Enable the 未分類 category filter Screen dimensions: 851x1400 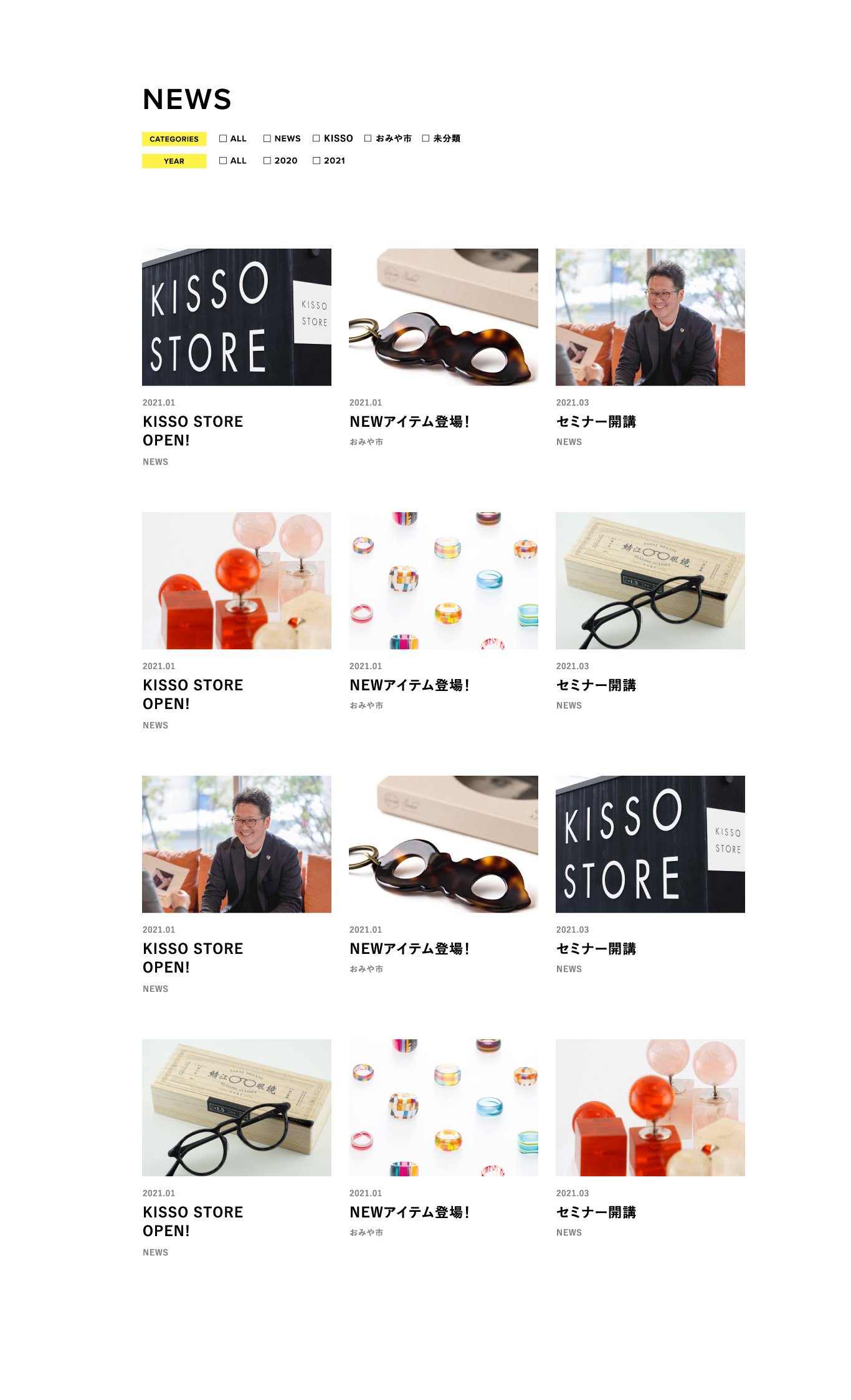(426, 138)
